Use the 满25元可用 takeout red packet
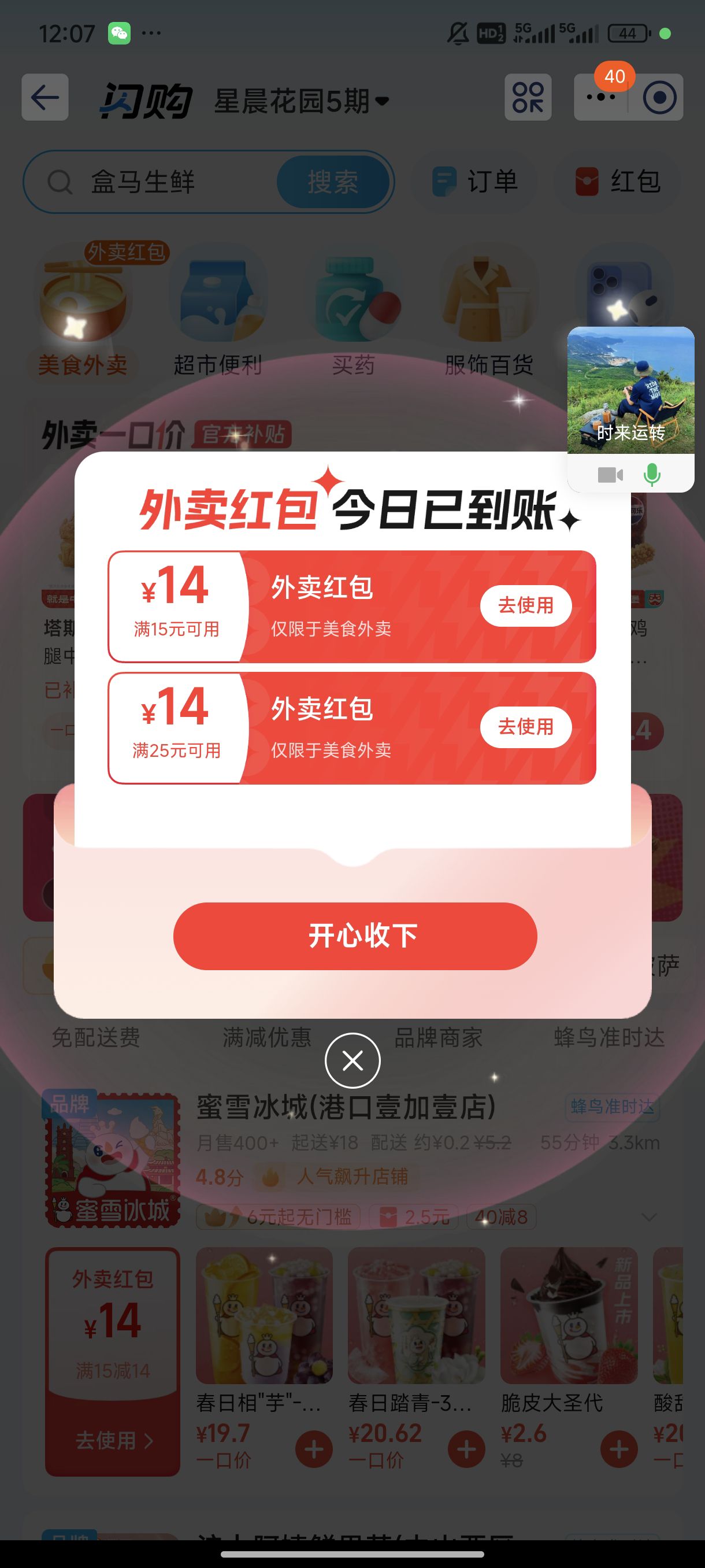705x1568 pixels. click(525, 726)
